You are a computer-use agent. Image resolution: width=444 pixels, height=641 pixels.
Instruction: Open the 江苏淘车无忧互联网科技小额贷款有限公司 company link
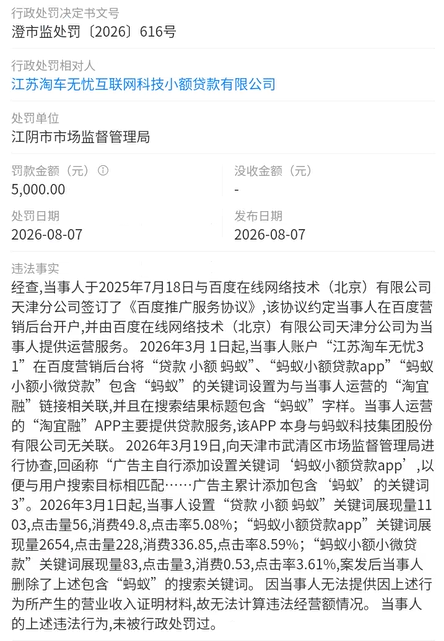[x=143, y=84]
